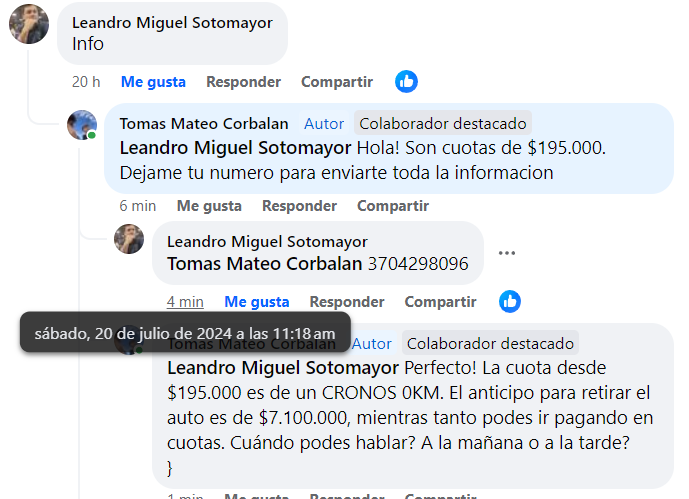Reply to Leandro's 'Info' comment

point(243,82)
